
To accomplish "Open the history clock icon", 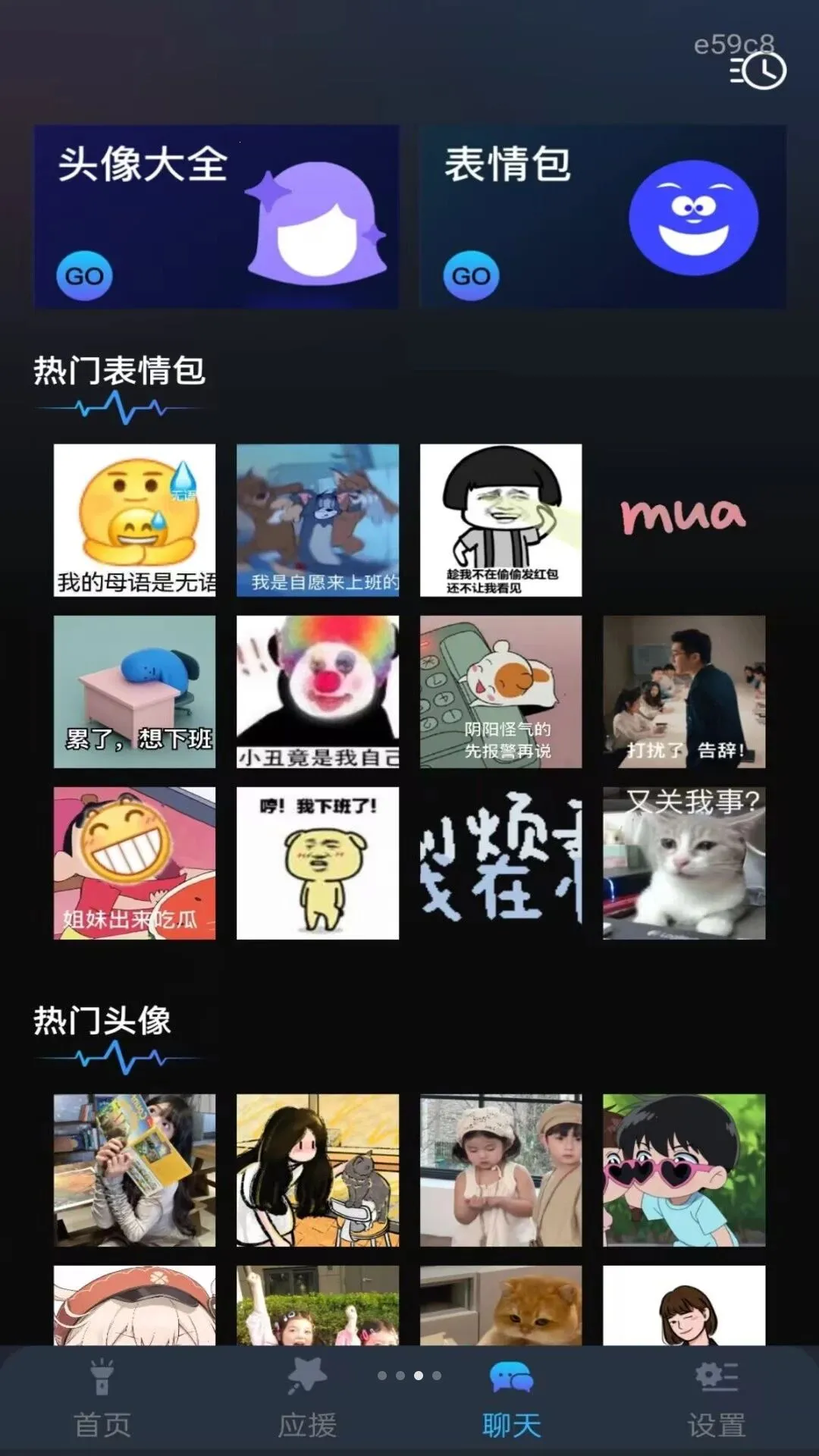I will 758,71.
